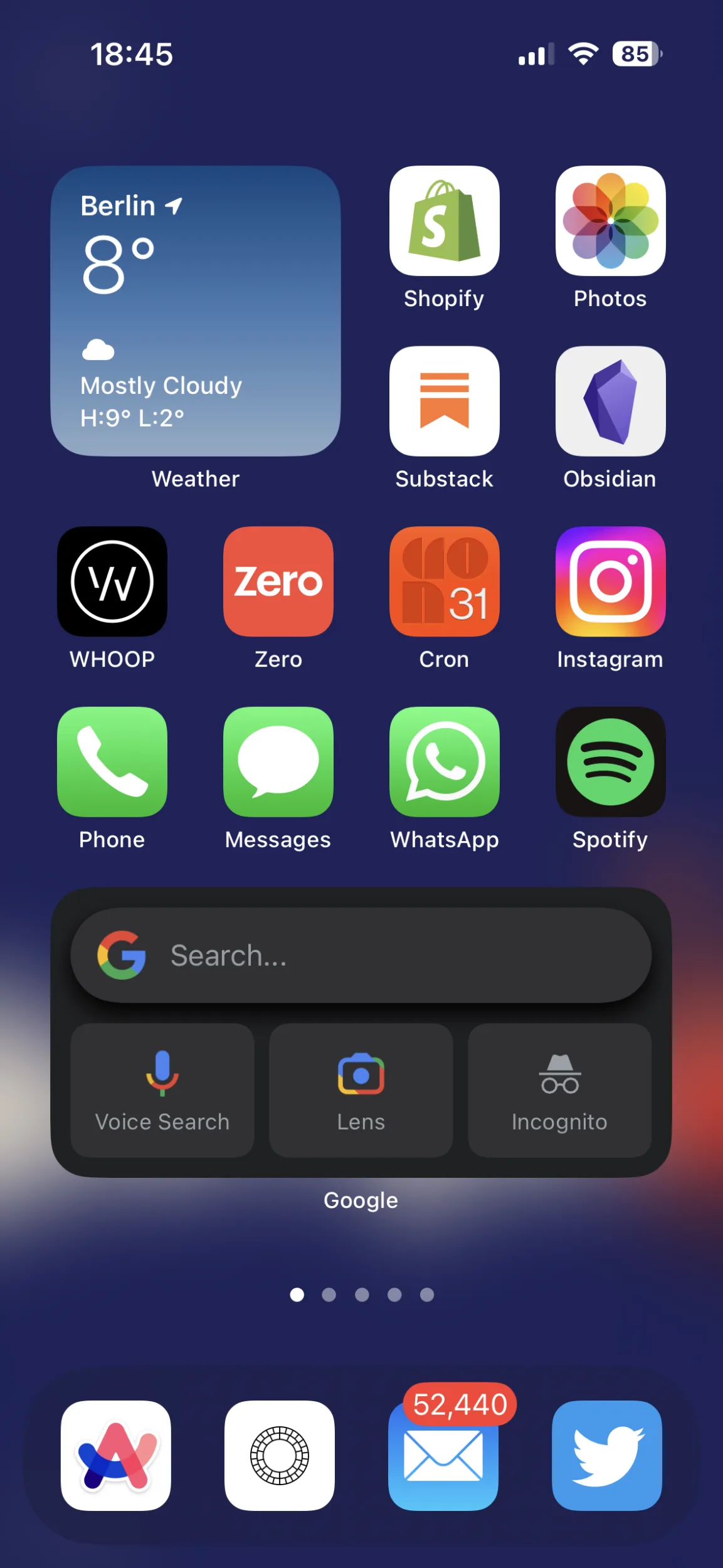Open the Photos app
723x1568 pixels.
(x=611, y=221)
